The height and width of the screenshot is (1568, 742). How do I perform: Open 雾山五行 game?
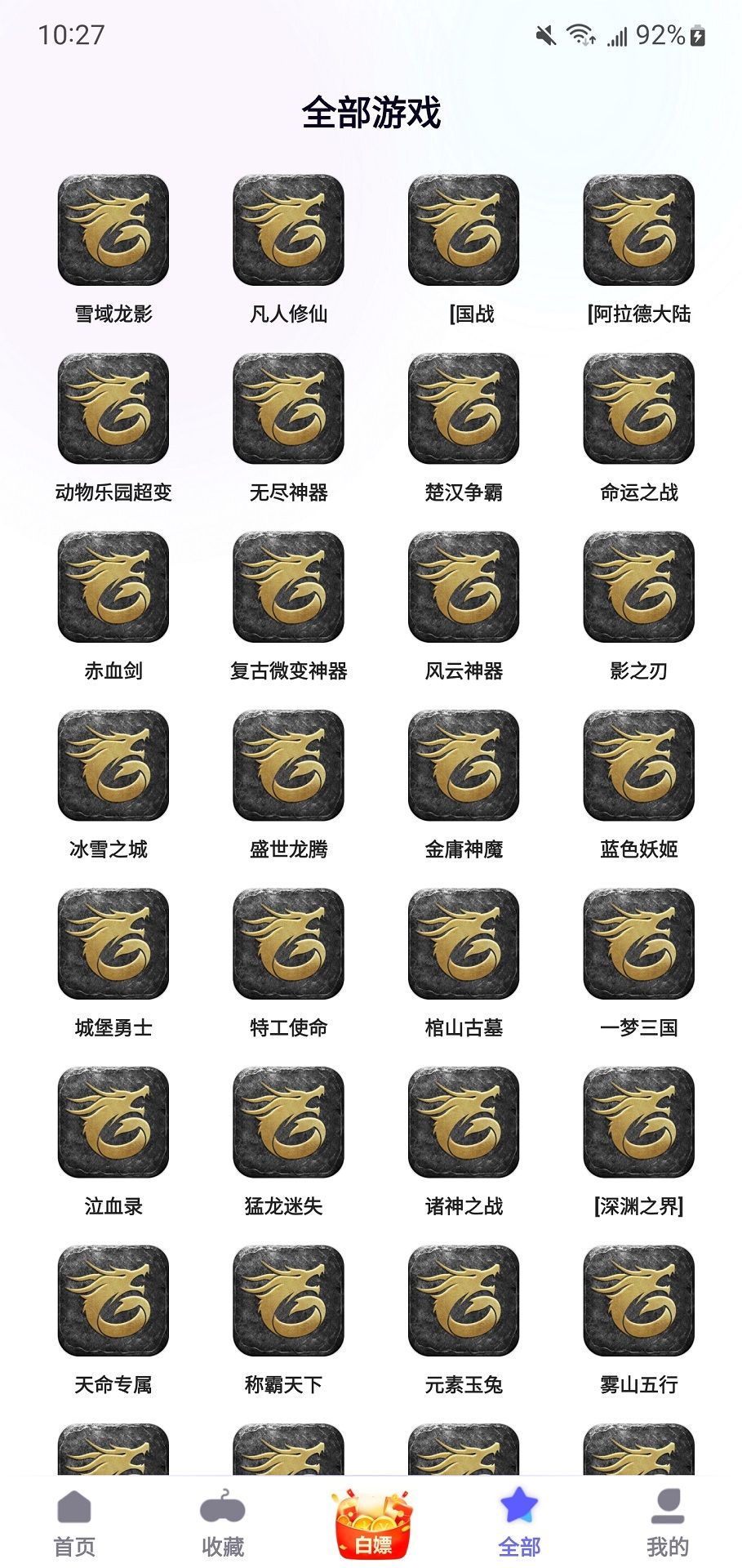[x=638, y=1301]
